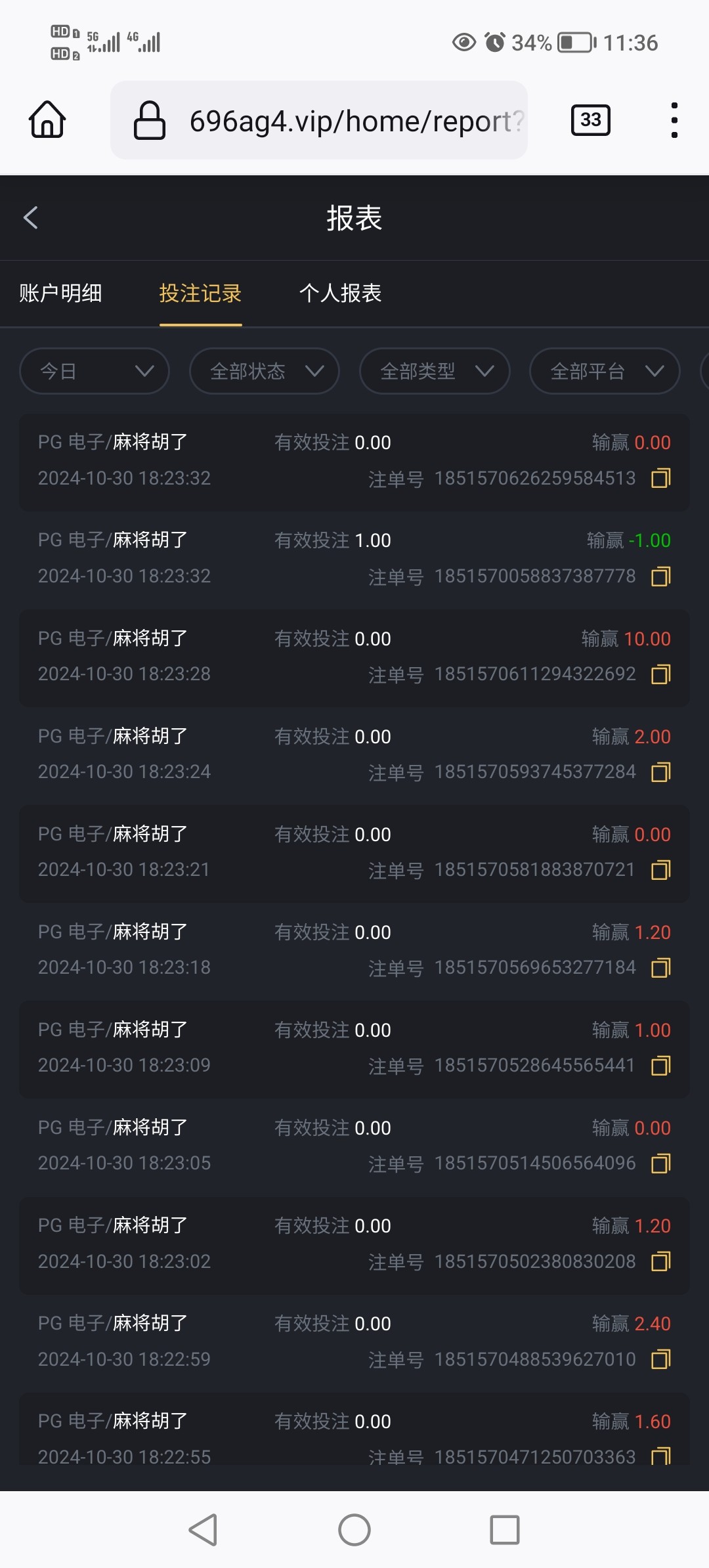Copy the bet number of the 18:22:59 entry
Screen dimensions: 709x1568
(660, 1359)
